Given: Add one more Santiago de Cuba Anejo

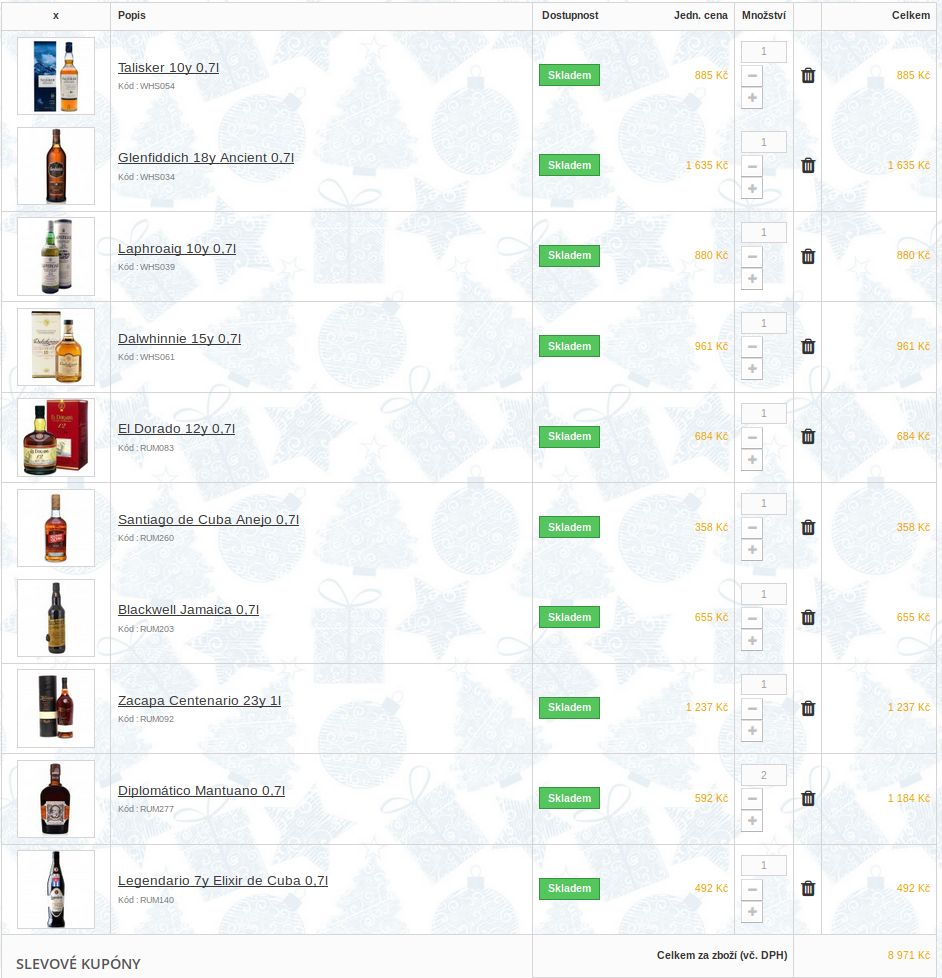Looking at the screenshot, I should coord(753,550).
